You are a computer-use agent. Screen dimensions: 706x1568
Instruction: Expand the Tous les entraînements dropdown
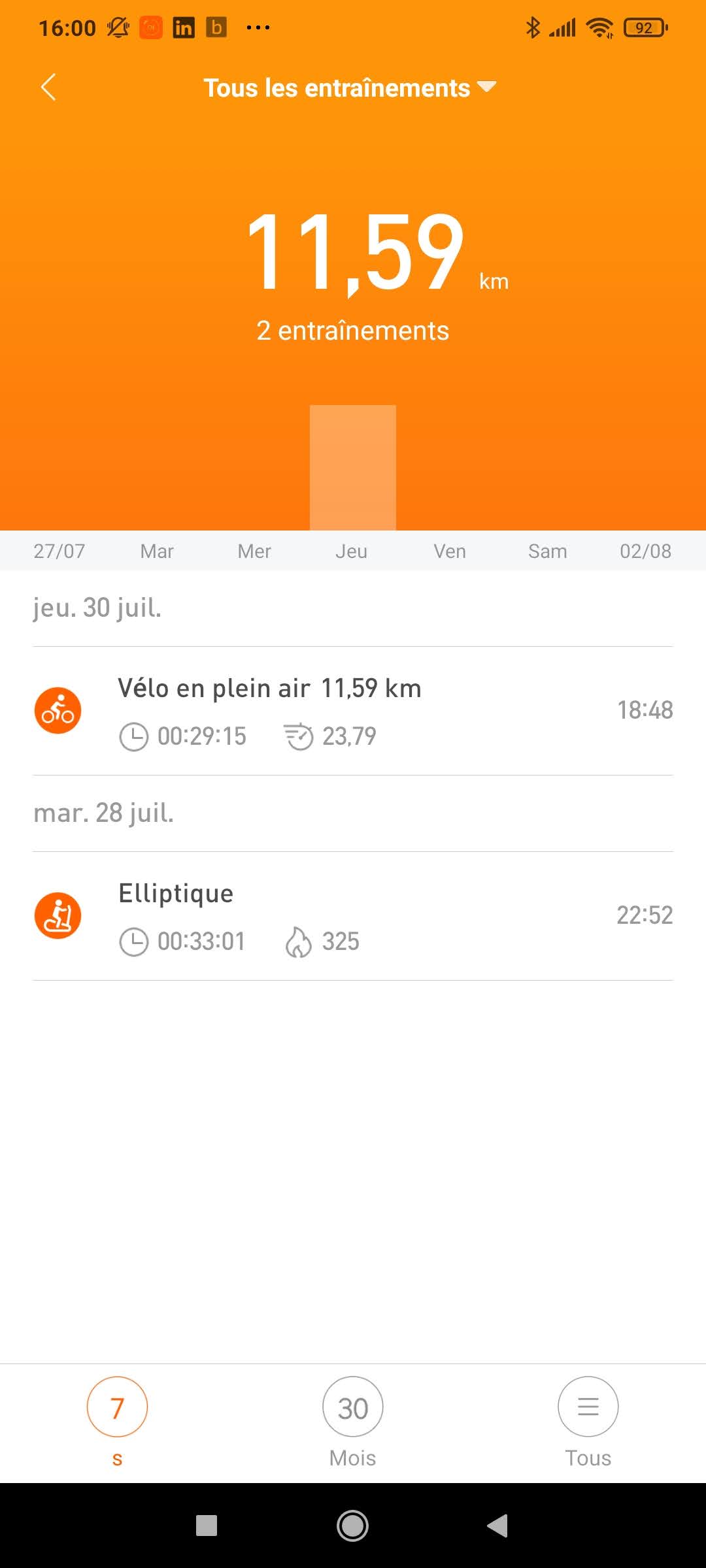(x=350, y=88)
